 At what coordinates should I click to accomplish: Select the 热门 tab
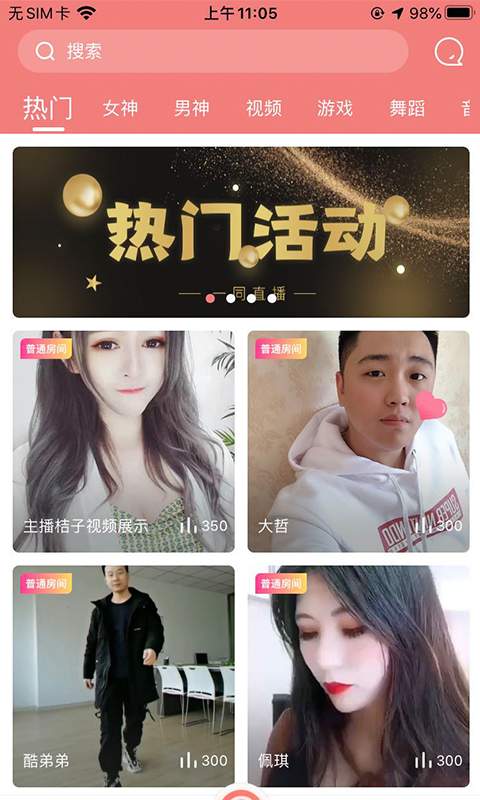[x=48, y=108]
